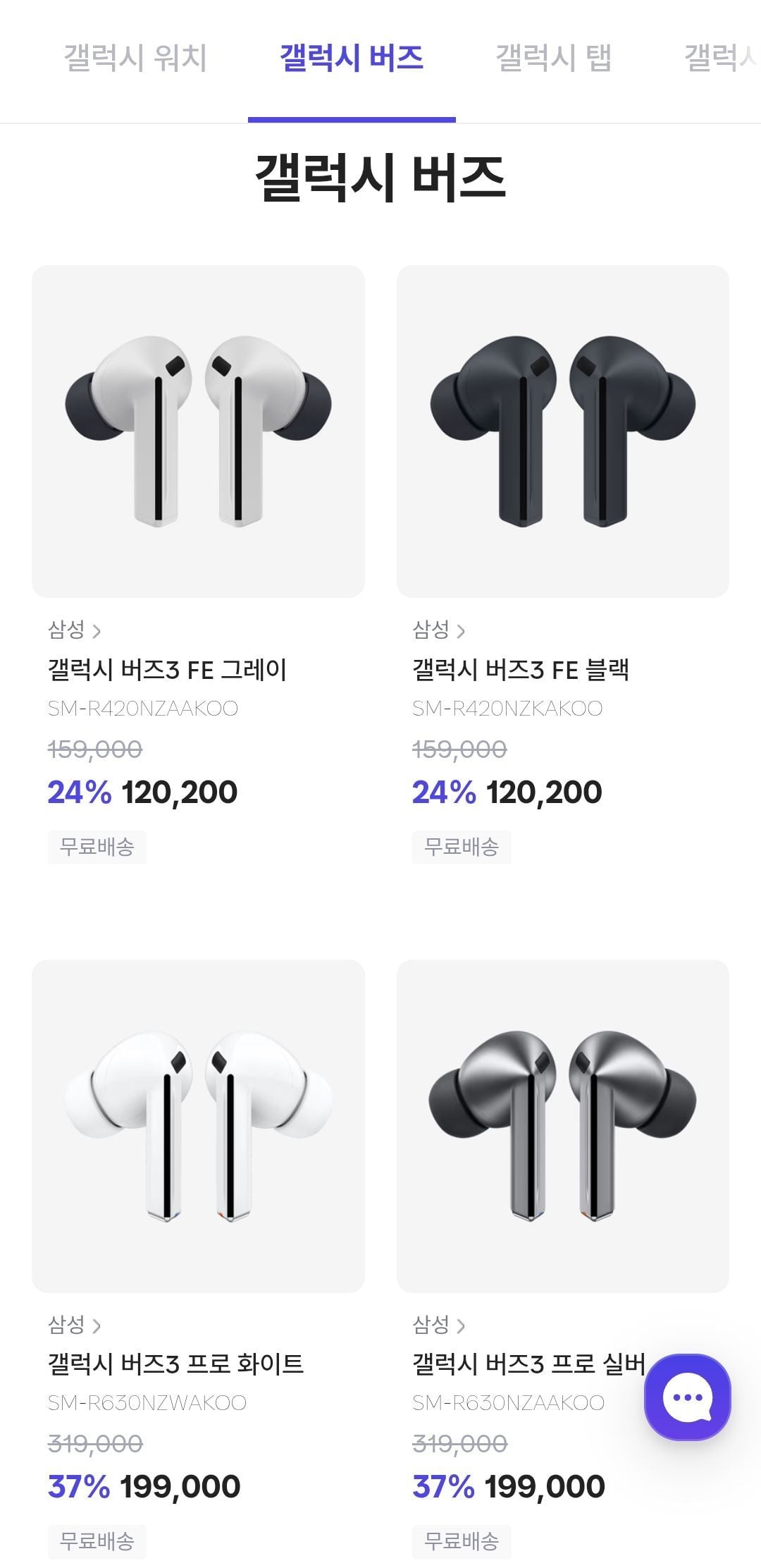Open 삼성 brand link above 버즈3 FE 그레이
Image resolution: width=761 pixels, height=1568 pixels.
[74, 630]
